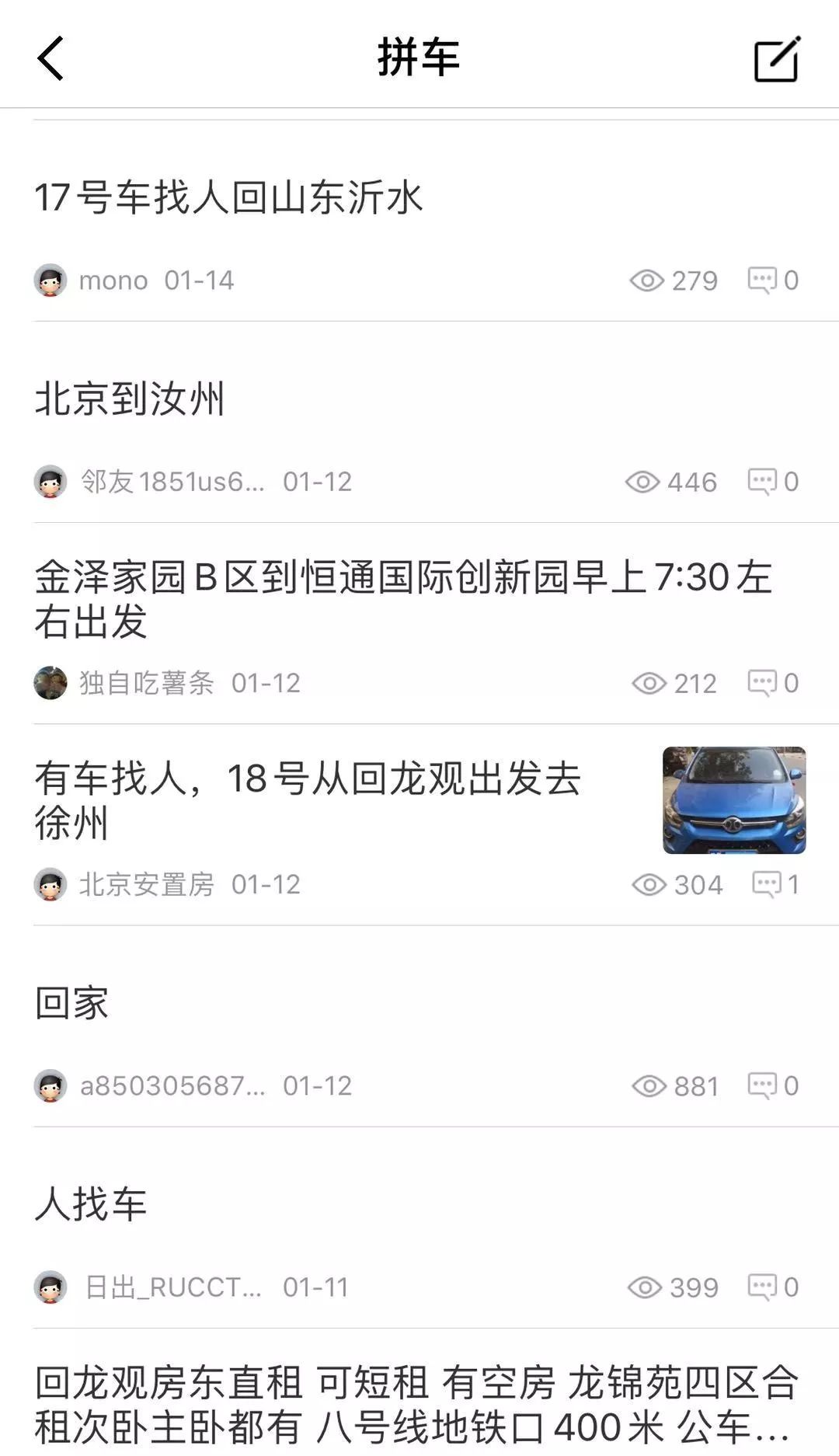Open the 北京到汝州 post

click(x=131, y=399)
